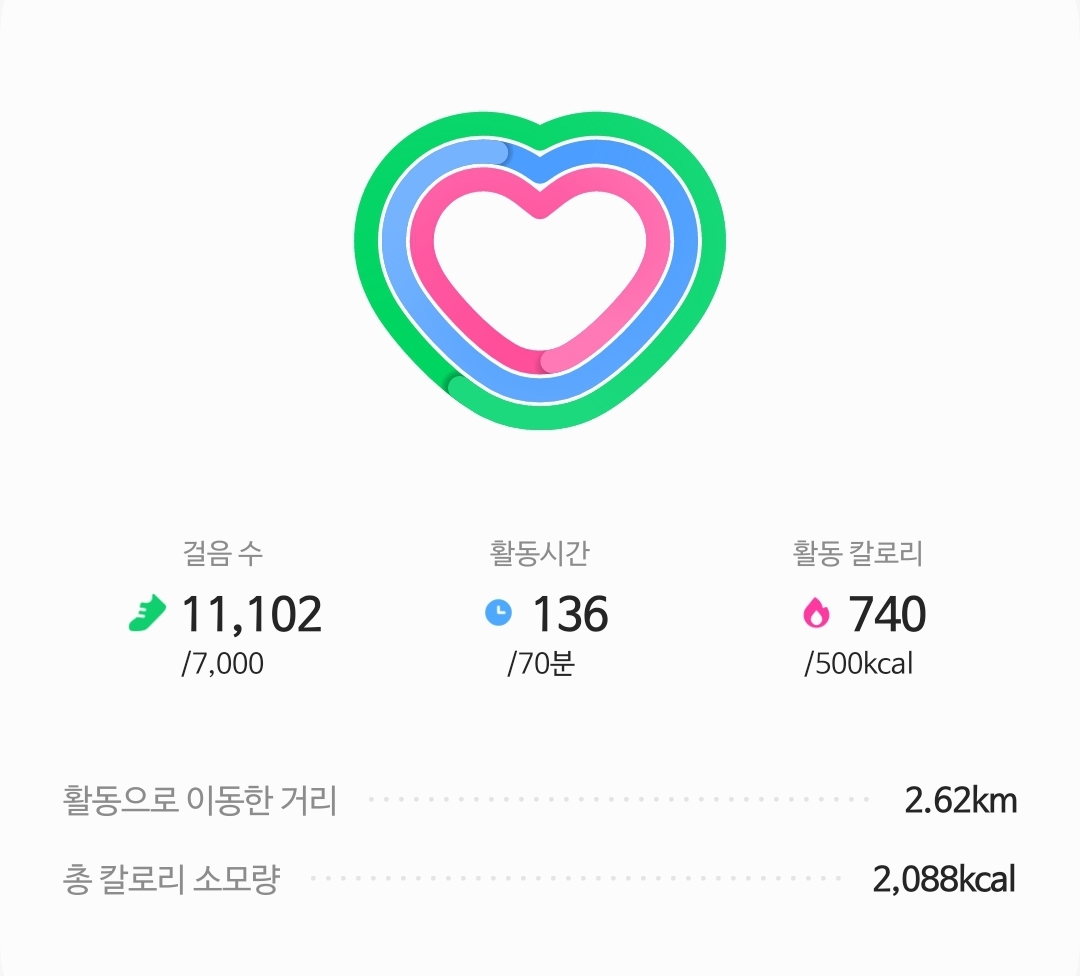Open the 활동 칼로리 active calories details
This screenshot has height=976, width=1080.
[x=861, y=609]
